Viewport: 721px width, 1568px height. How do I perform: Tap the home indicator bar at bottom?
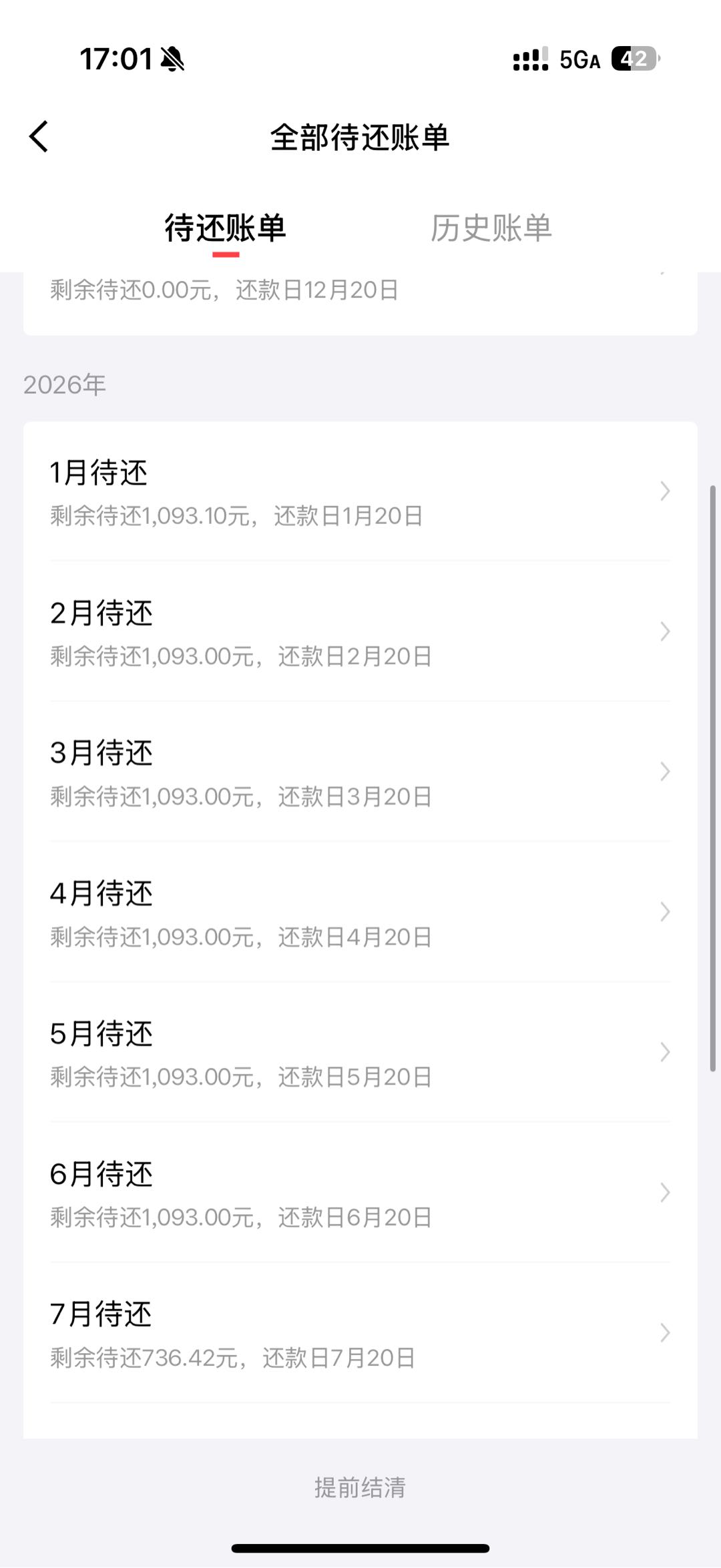coord(360,1547)
